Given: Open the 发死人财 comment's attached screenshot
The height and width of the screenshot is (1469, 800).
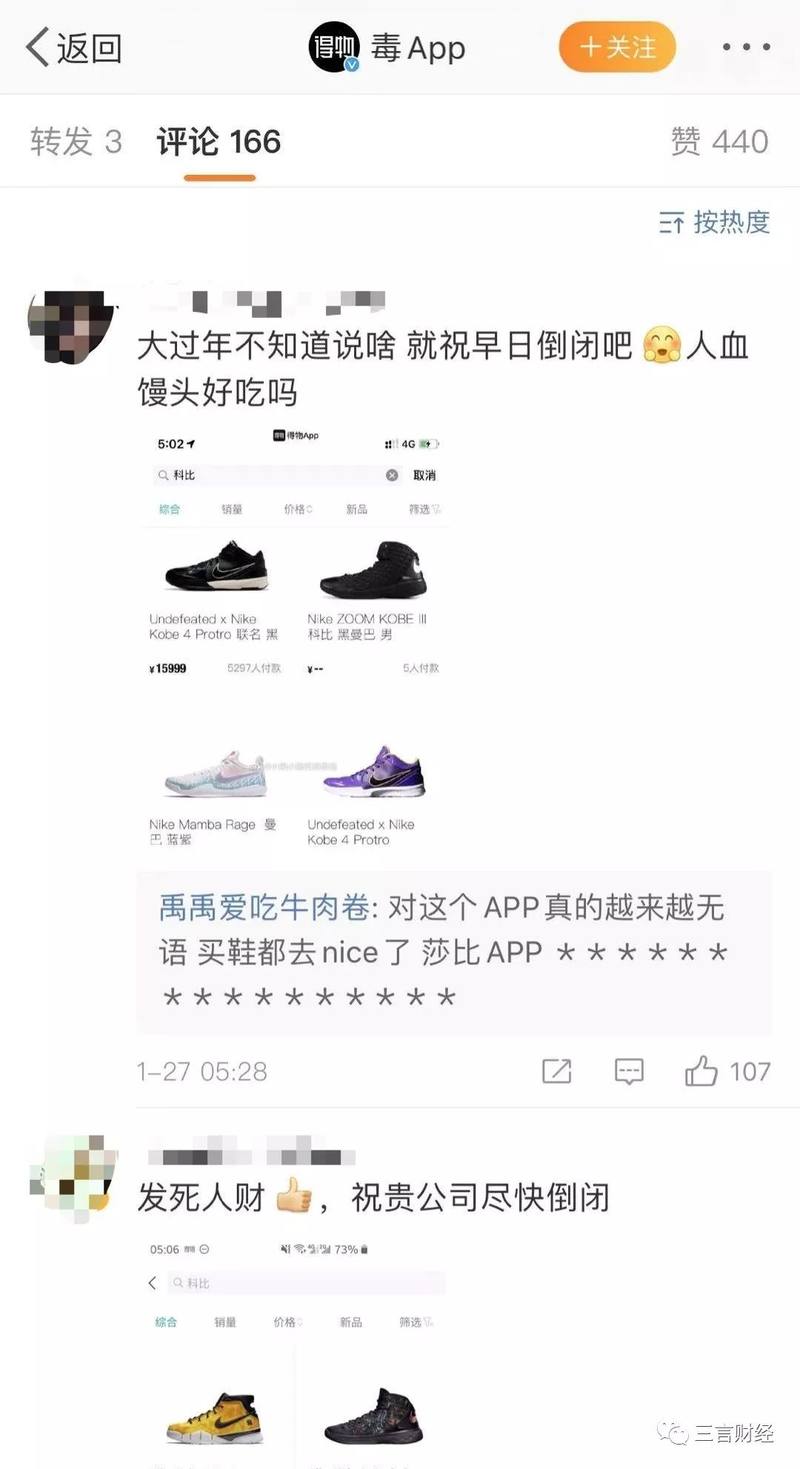Looking at the screenshot, I should pos(296,1350).
